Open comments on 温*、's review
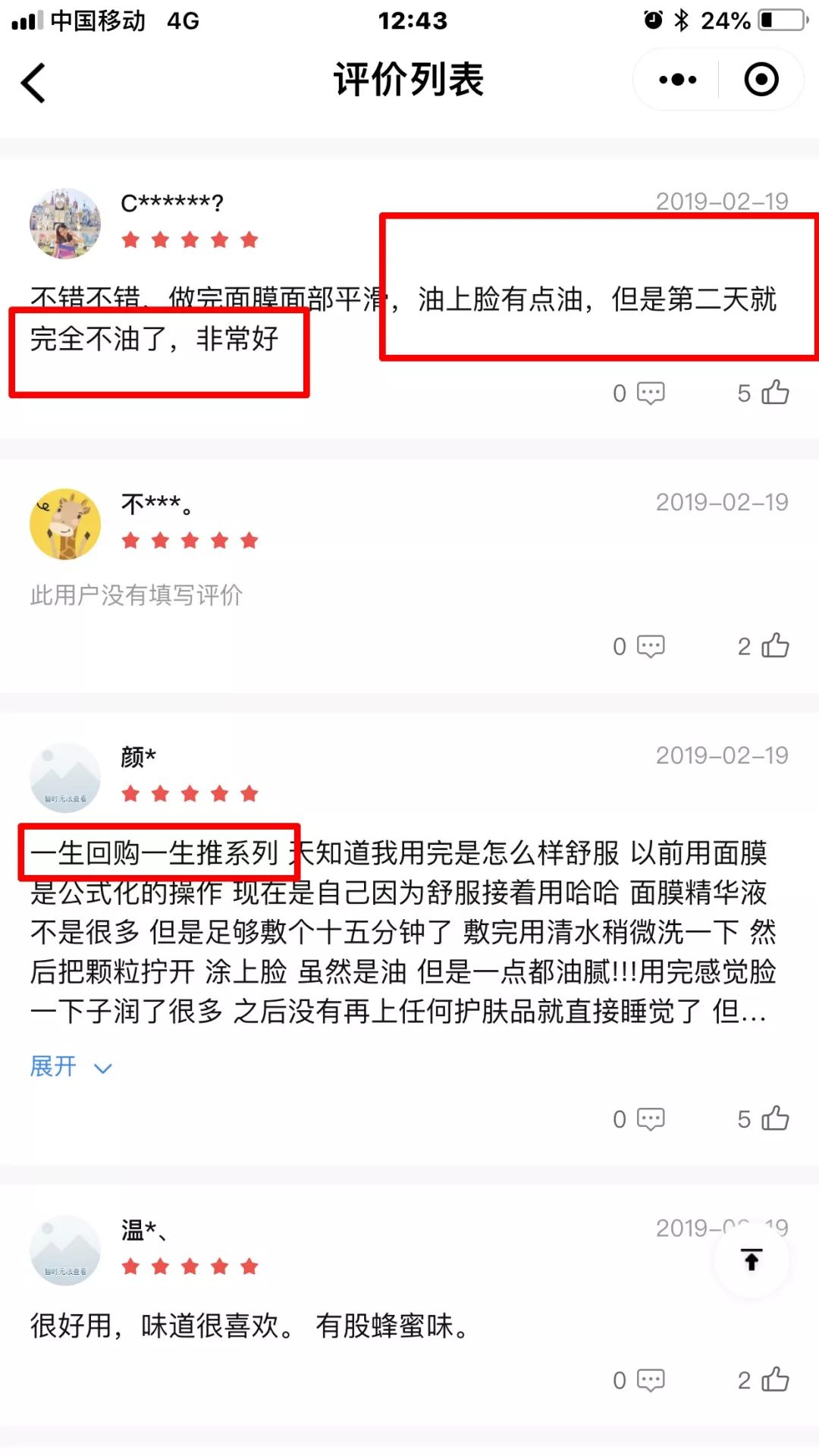The height and width of the screenshot is (1456, 819). (639, 1379)
